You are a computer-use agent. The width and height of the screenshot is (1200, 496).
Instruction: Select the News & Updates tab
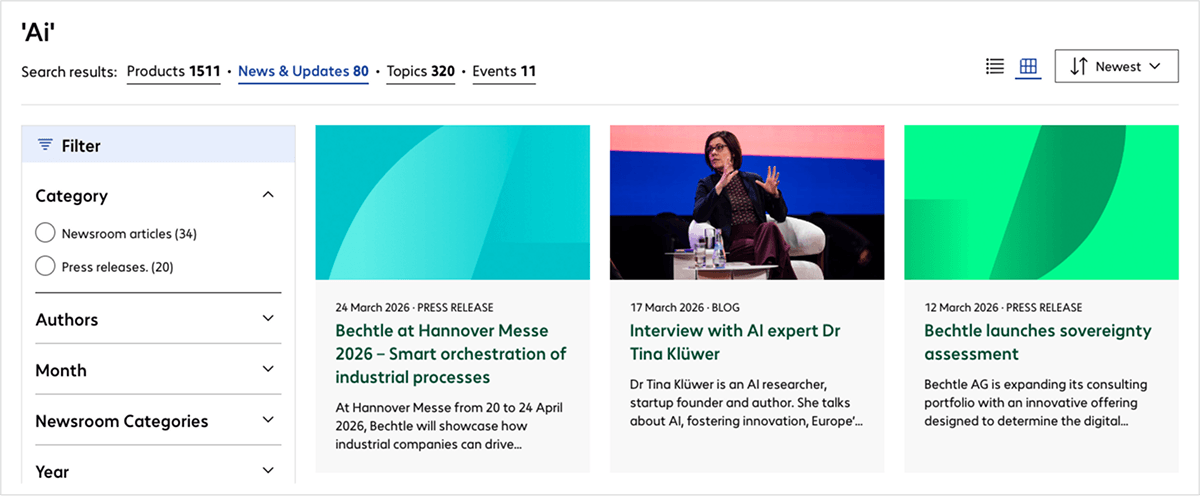(x=303, y=72)
